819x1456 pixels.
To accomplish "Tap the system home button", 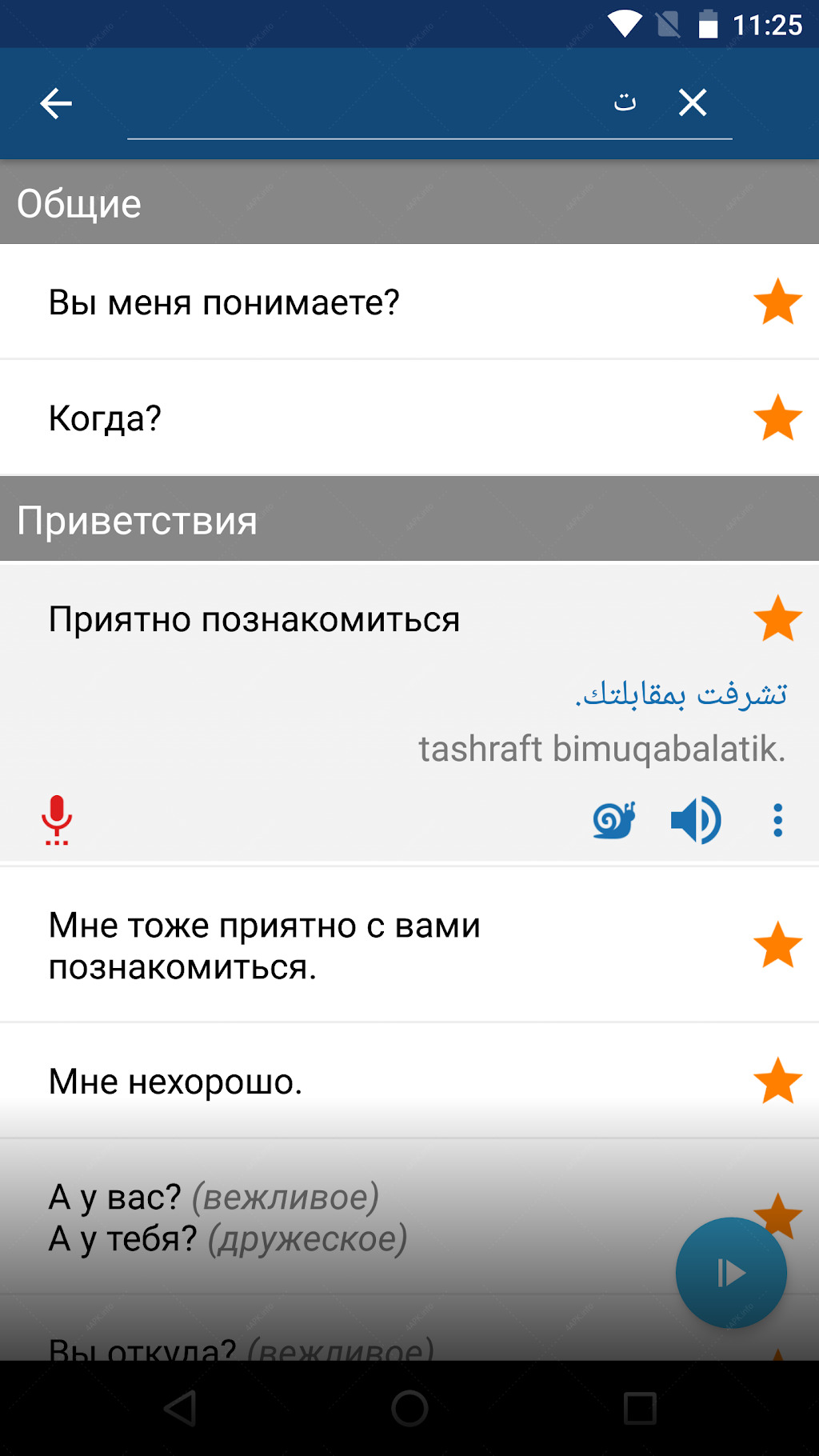I will [x=409, y=1408].
